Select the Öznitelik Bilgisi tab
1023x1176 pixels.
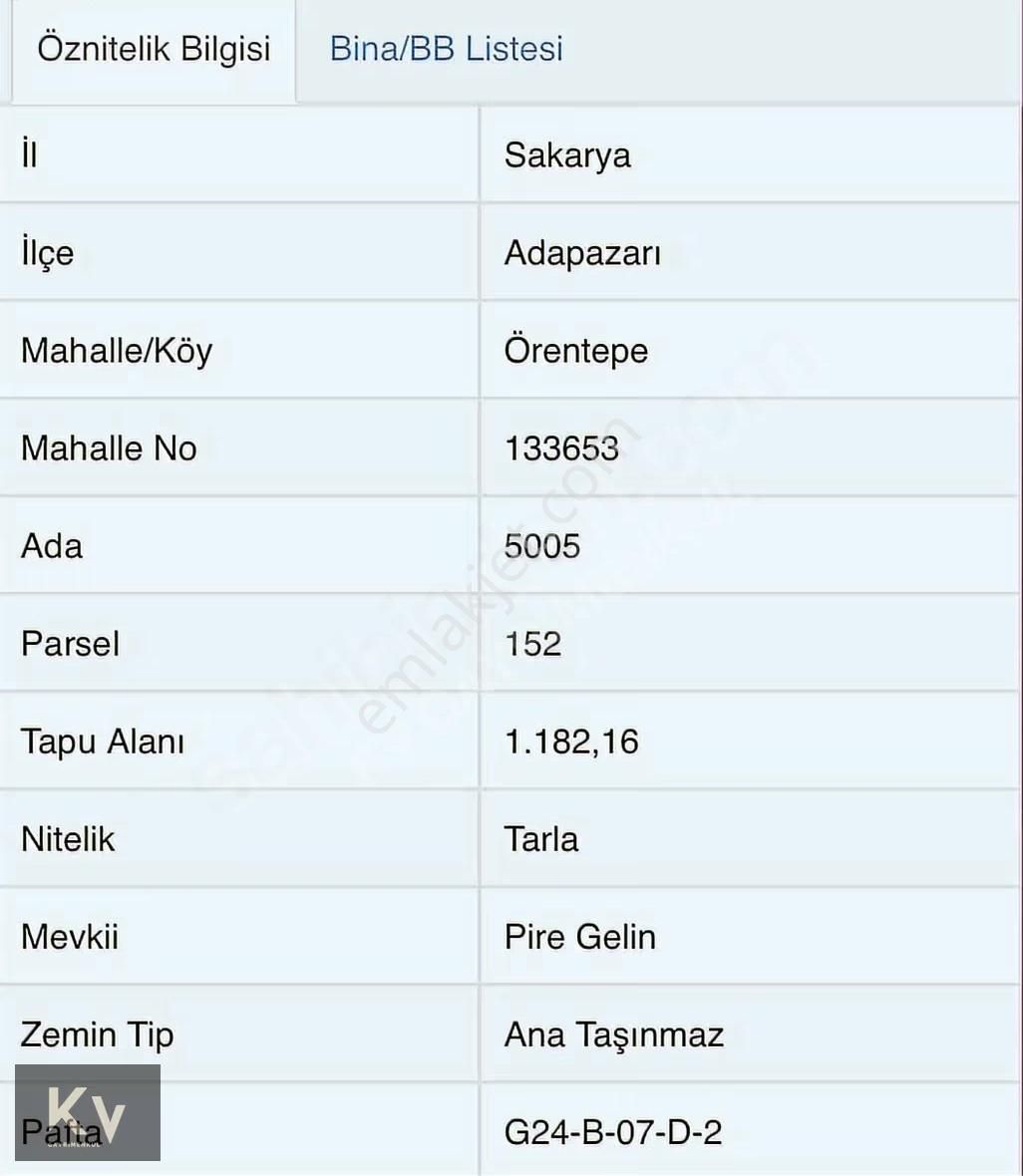(154, 49)
